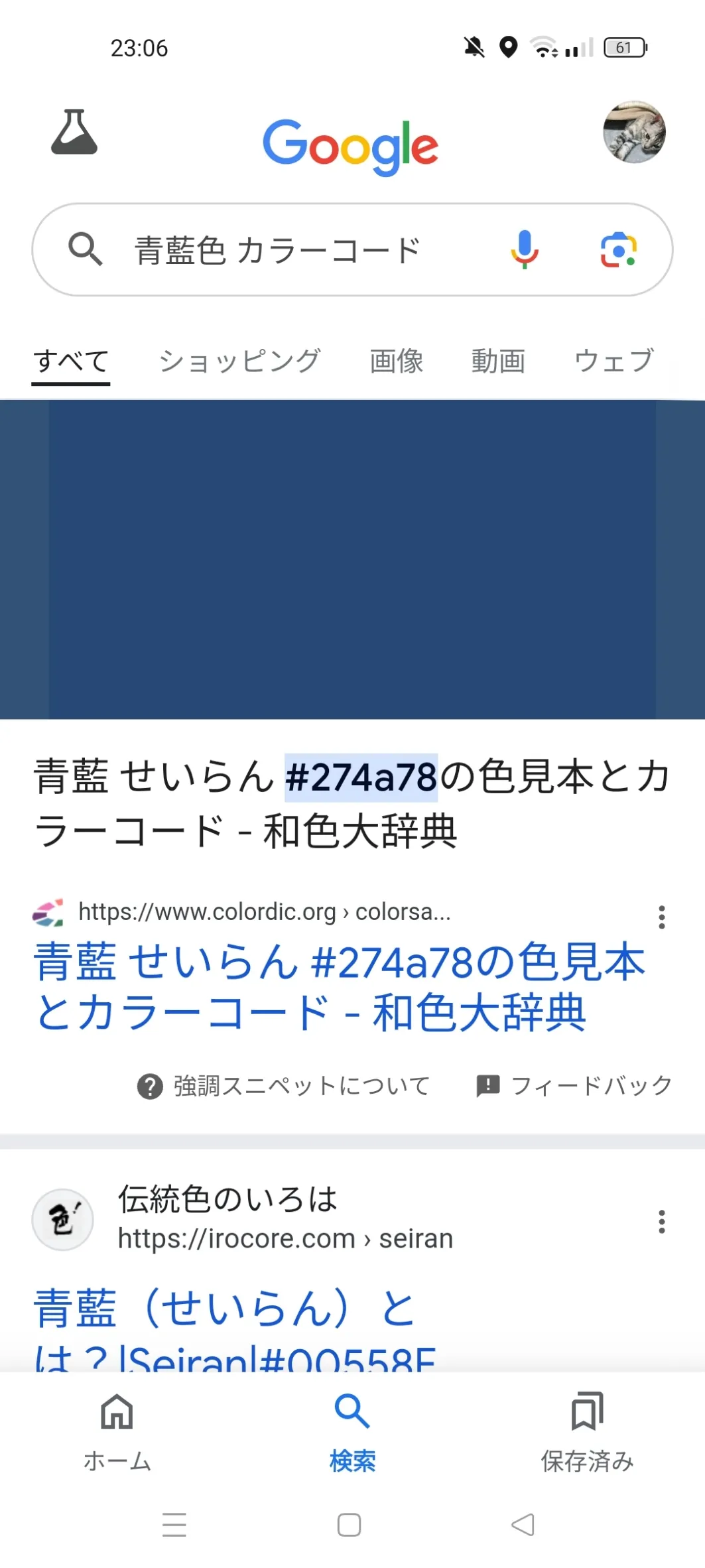Screen dimensions: 705x1568
Task: Switch to the 画像 tab
Action: click(x=397, y=361)
